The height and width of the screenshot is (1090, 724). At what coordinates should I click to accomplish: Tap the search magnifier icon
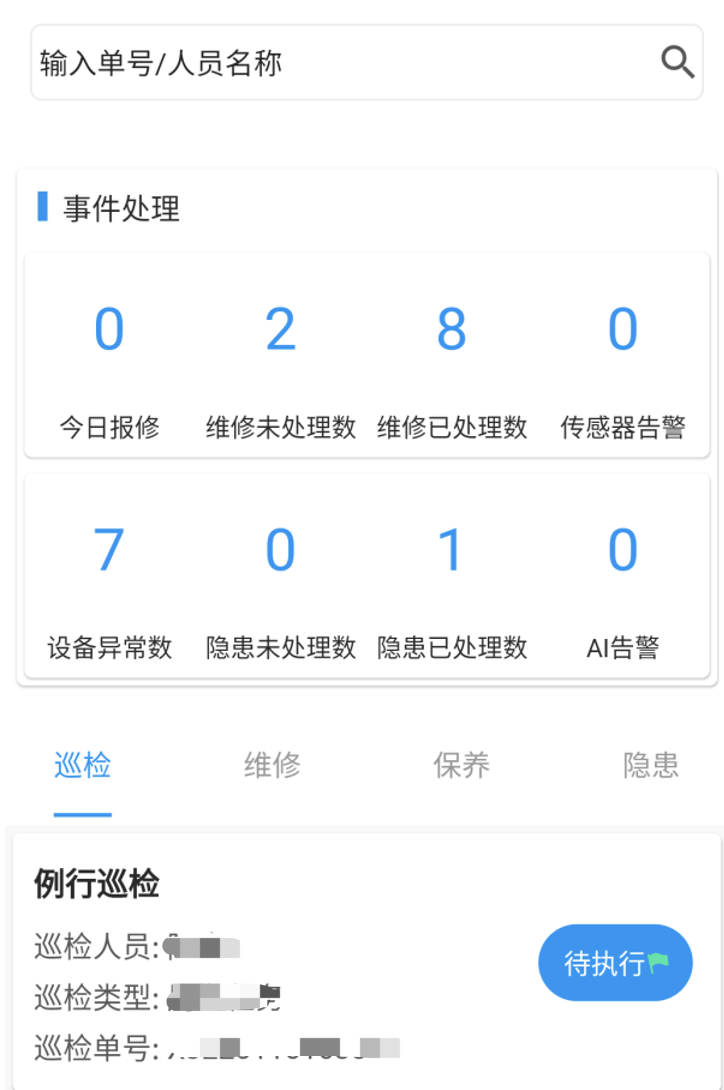(x=677, y=63)
